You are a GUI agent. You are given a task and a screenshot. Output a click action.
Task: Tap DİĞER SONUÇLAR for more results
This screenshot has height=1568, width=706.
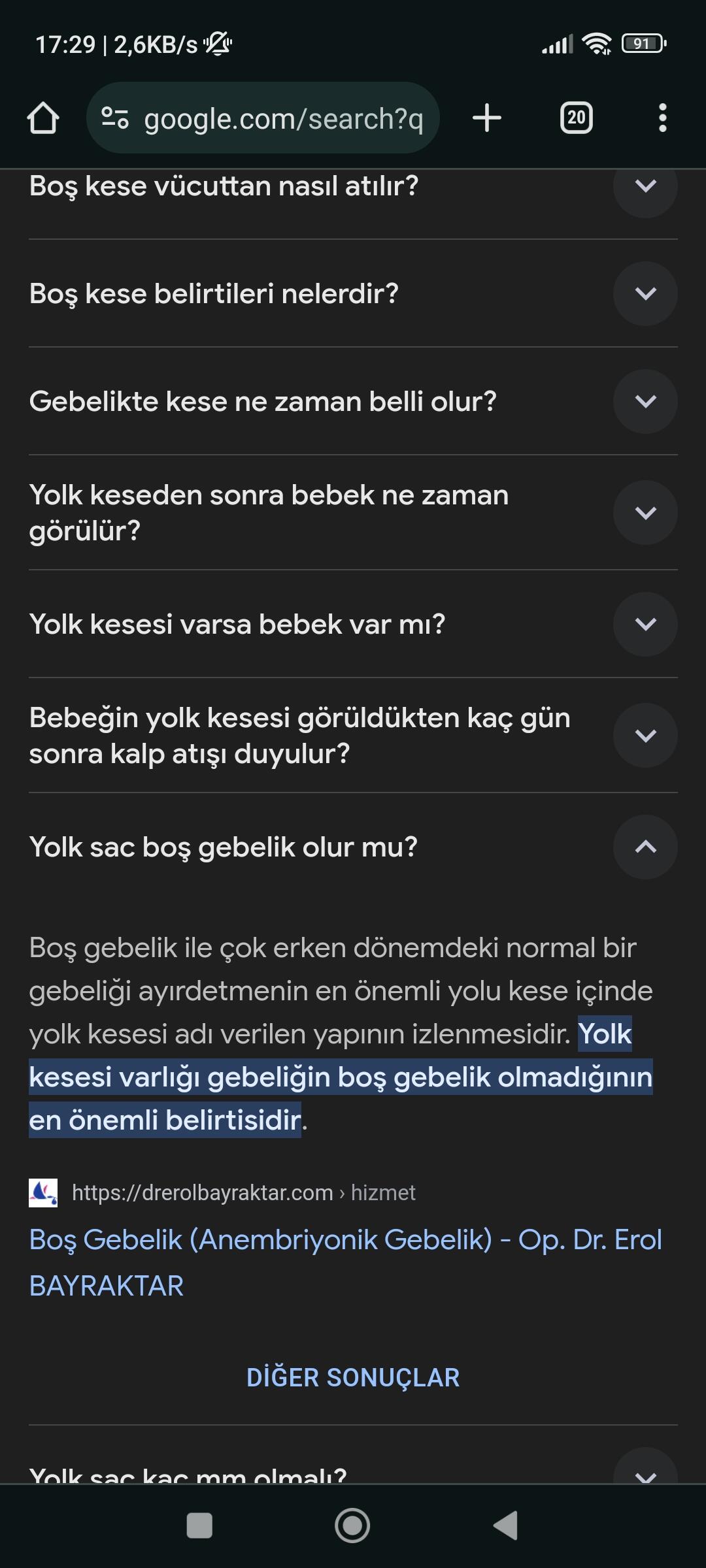click(x=353, y=1377)
